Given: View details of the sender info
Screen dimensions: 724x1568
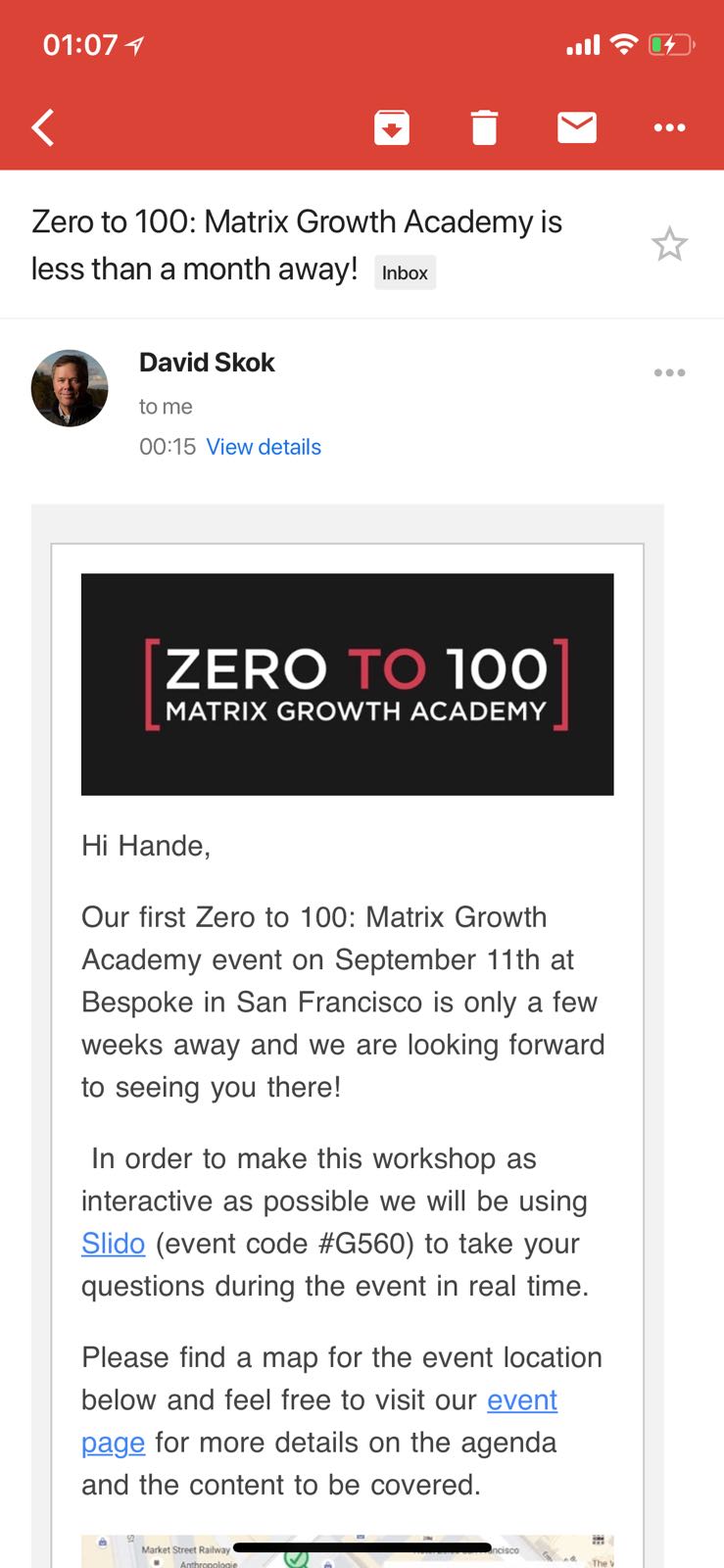Looking at the screenshot, I should (264, 447).
